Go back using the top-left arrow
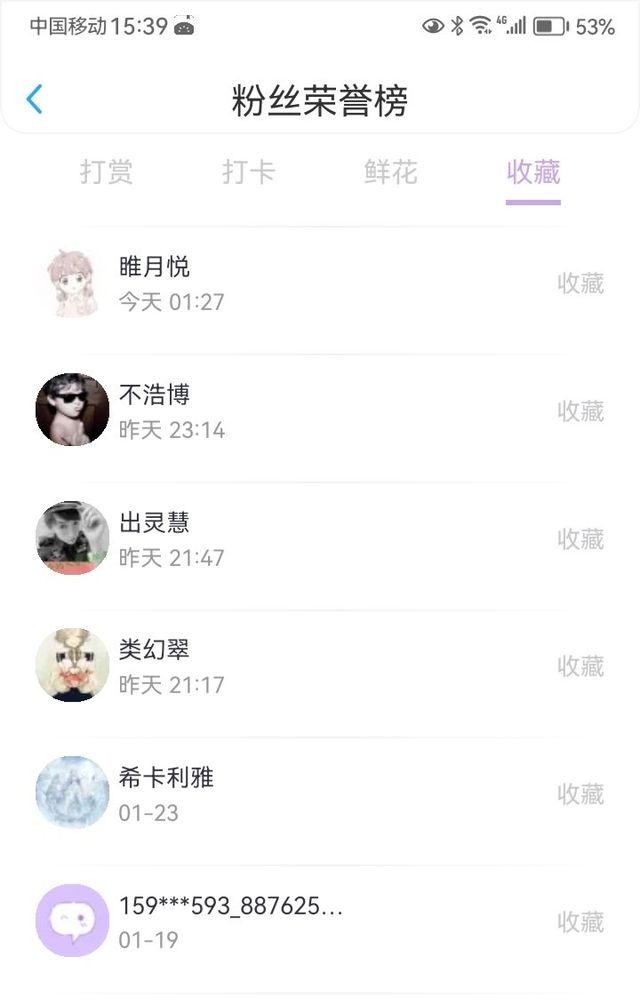 pos(35,99)
